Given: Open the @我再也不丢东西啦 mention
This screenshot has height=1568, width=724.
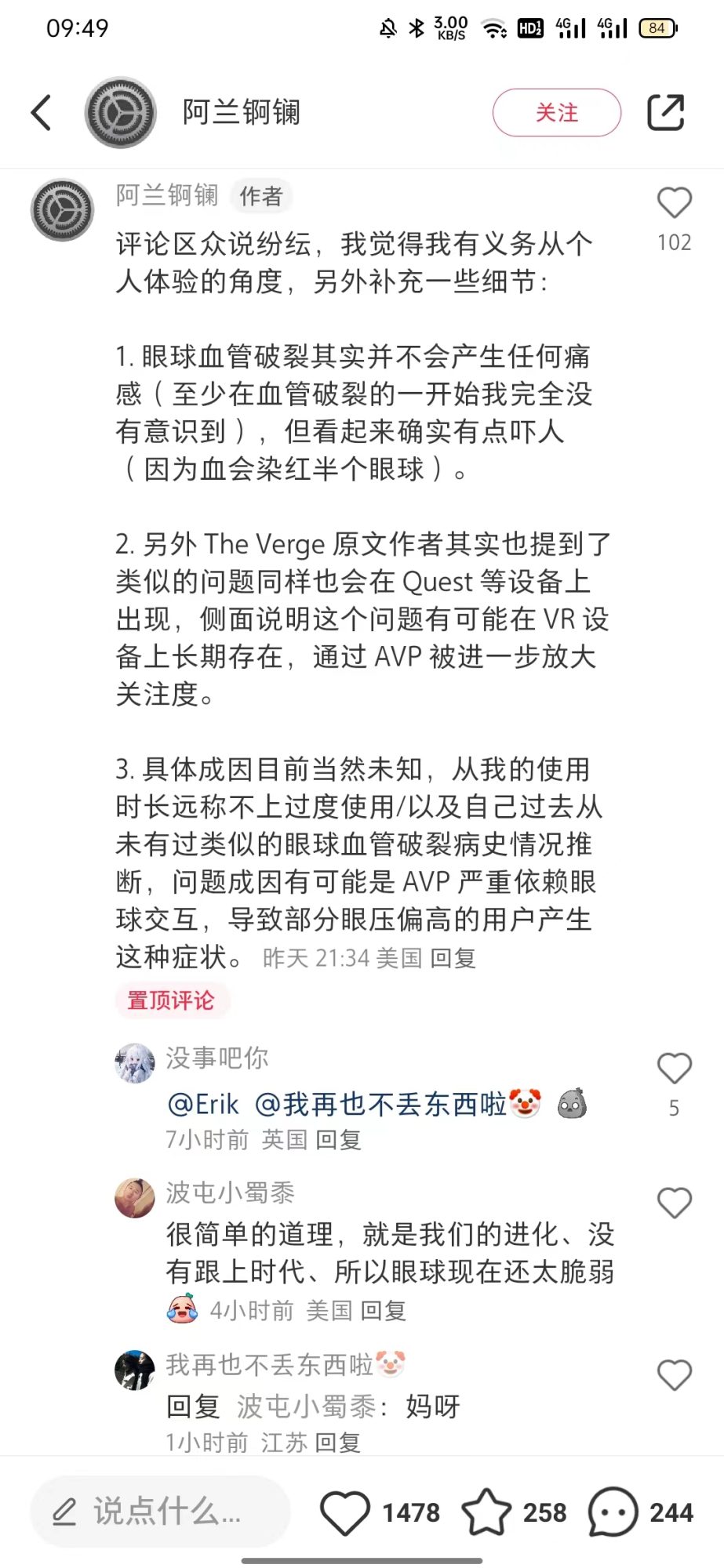Looking at the screenshot, I should (x=380, y=1105).
